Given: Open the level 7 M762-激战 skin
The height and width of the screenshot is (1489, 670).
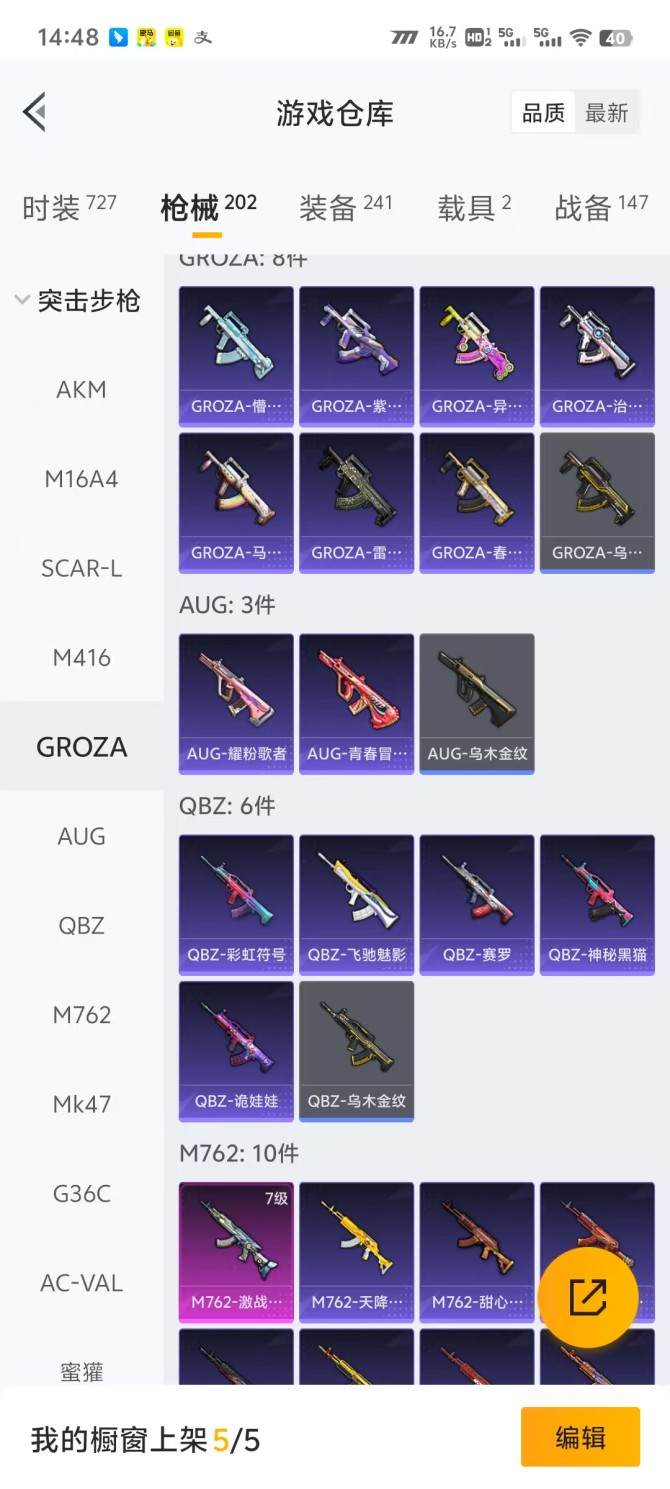Looking at the screenshot, I should pos(236,1251).
